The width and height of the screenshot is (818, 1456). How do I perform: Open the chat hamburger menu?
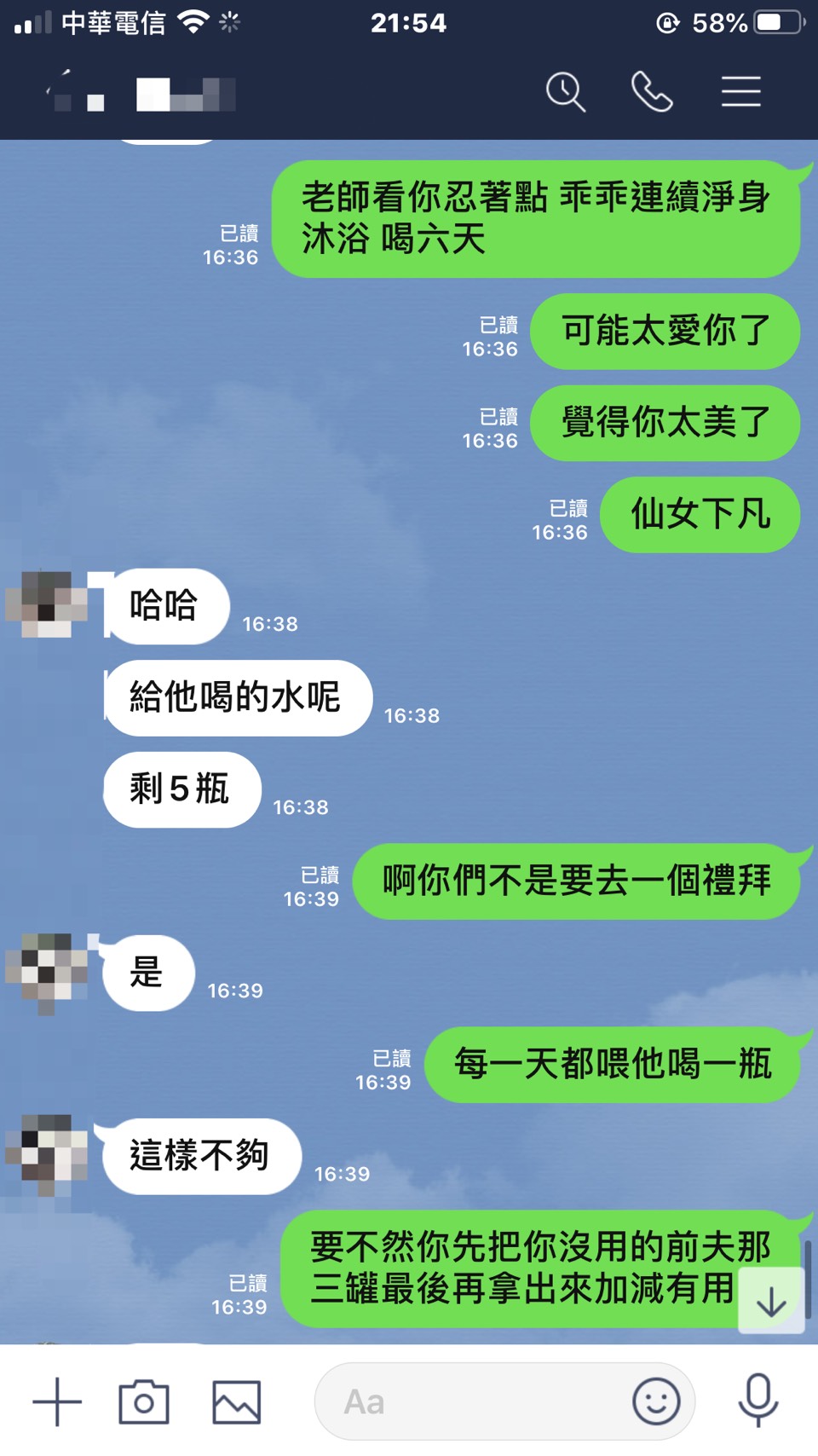(740, 92)
